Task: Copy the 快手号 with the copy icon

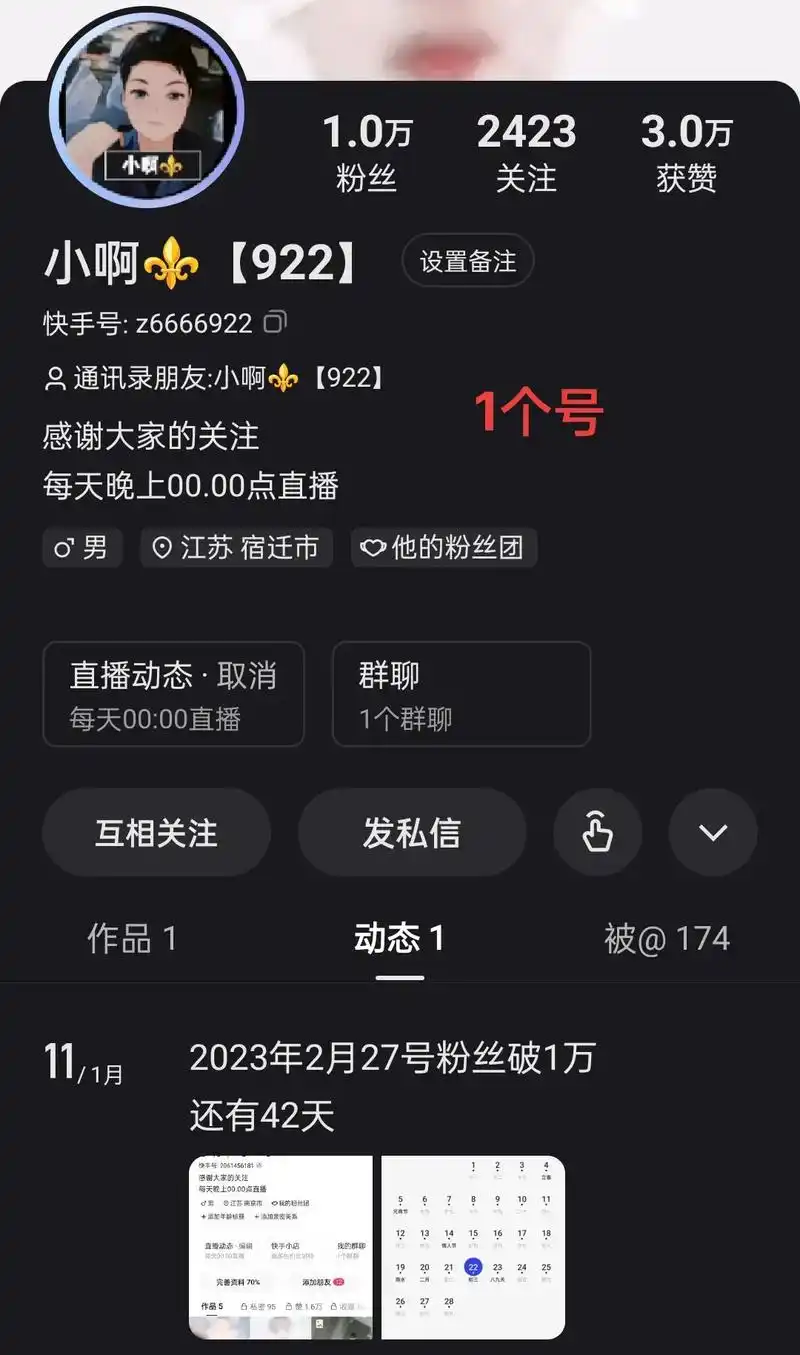Action: coord(274,321)
